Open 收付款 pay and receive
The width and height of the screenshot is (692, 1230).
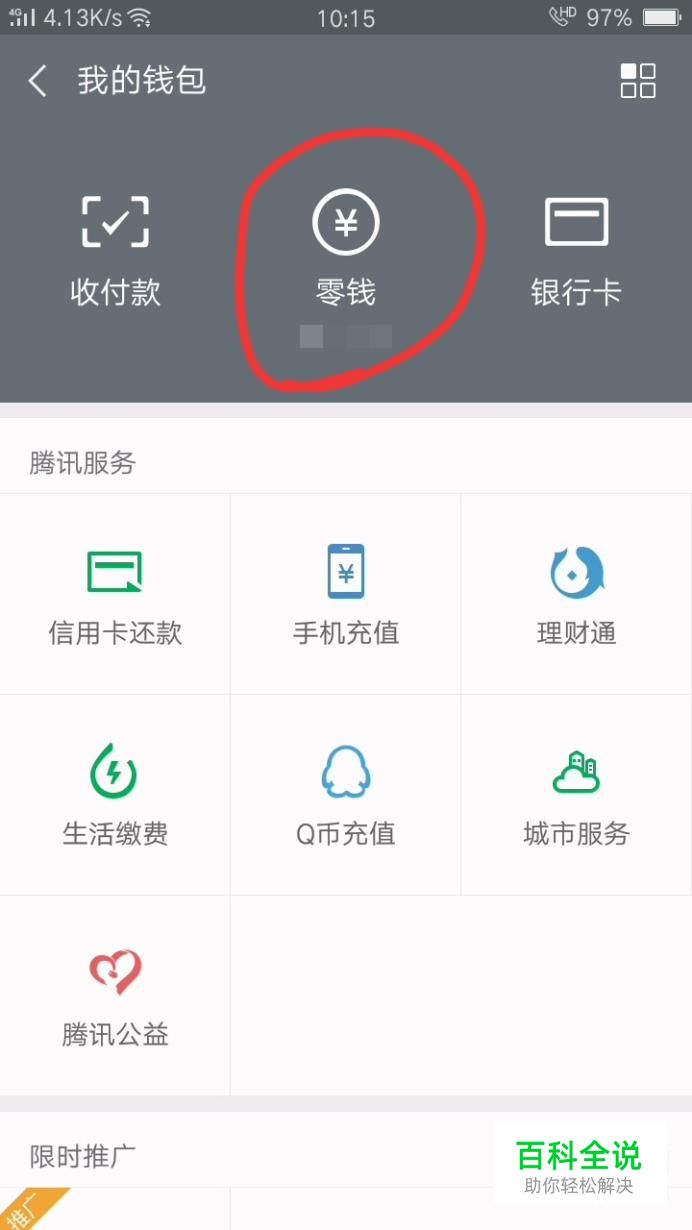[115, 250]
